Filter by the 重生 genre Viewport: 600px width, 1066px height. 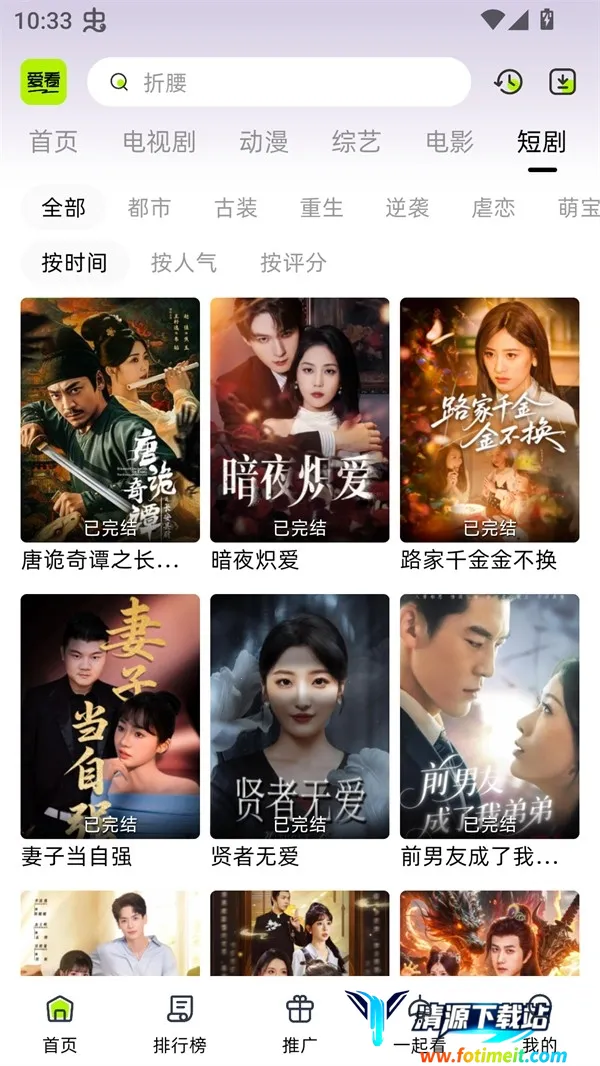pos(322,208)
